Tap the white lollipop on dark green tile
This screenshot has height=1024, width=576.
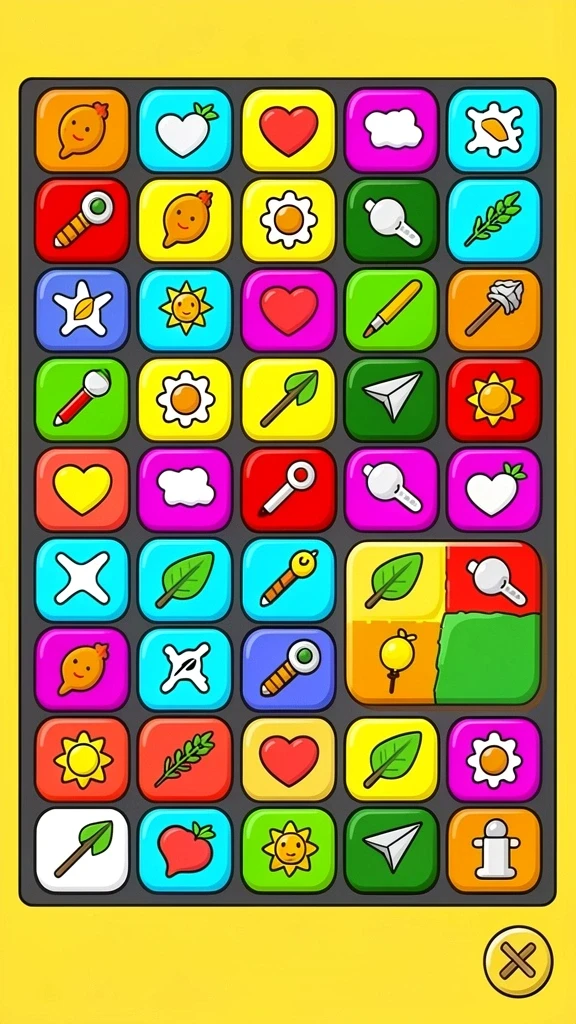point(392,221)
